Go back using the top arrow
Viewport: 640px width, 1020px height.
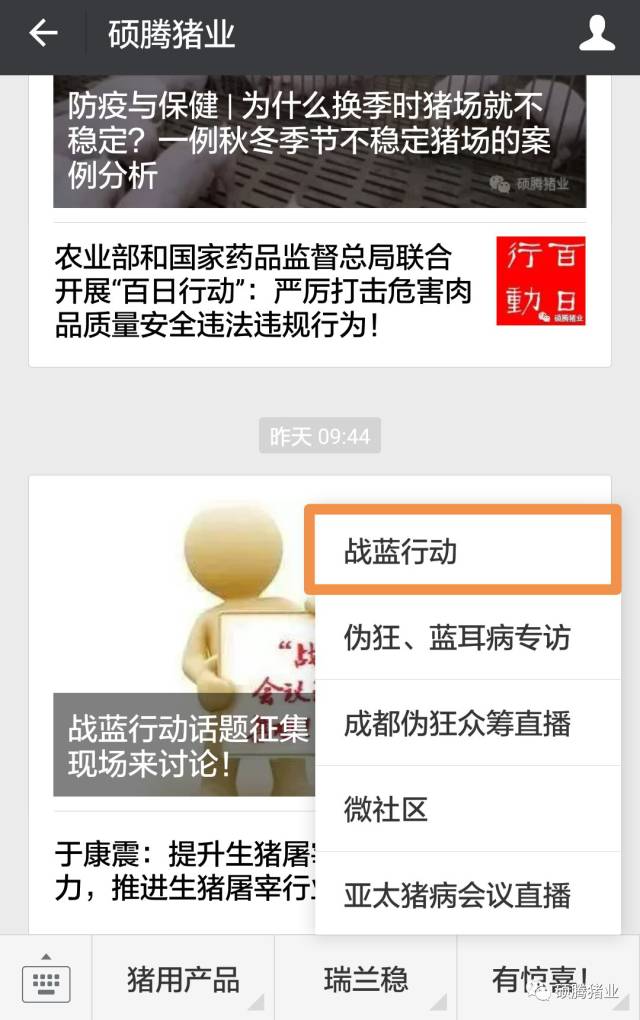tap(43, 35)
